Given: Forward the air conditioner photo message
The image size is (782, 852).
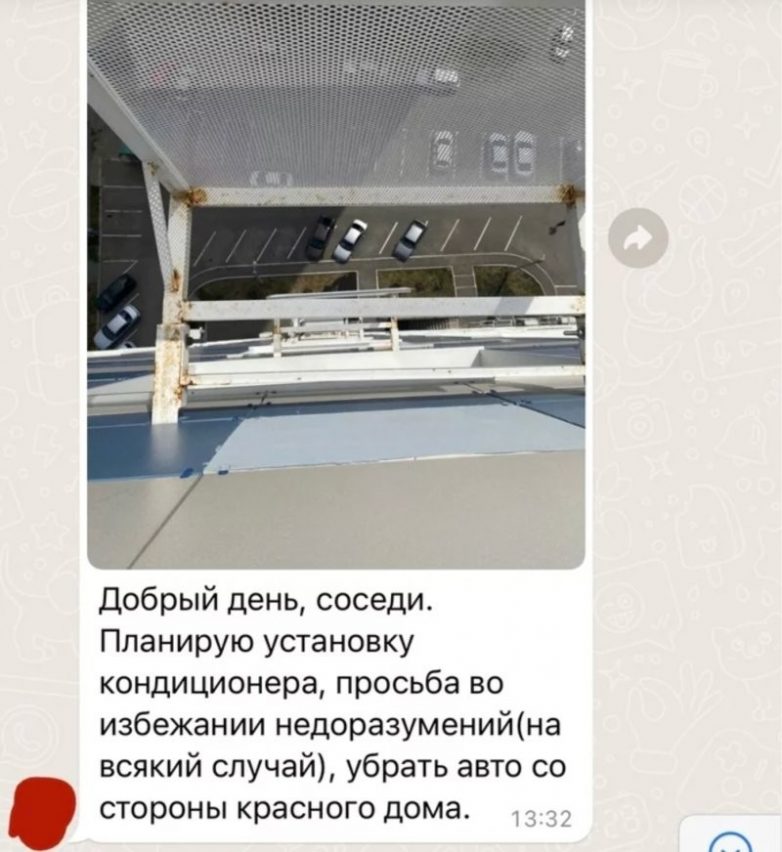Looking at the screenshot, I should tap(638, 238).
